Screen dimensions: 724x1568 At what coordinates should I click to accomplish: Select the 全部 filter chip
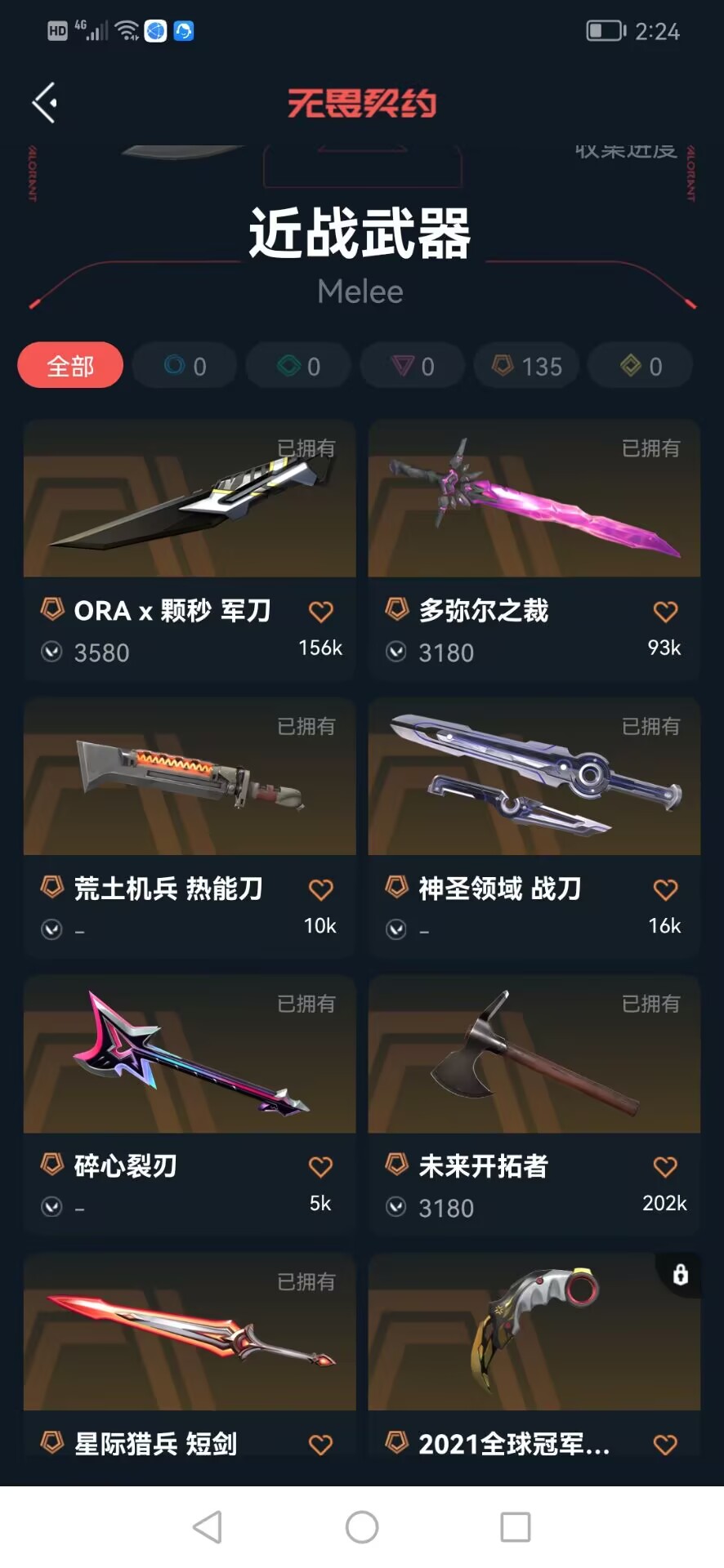pos(70,365)
